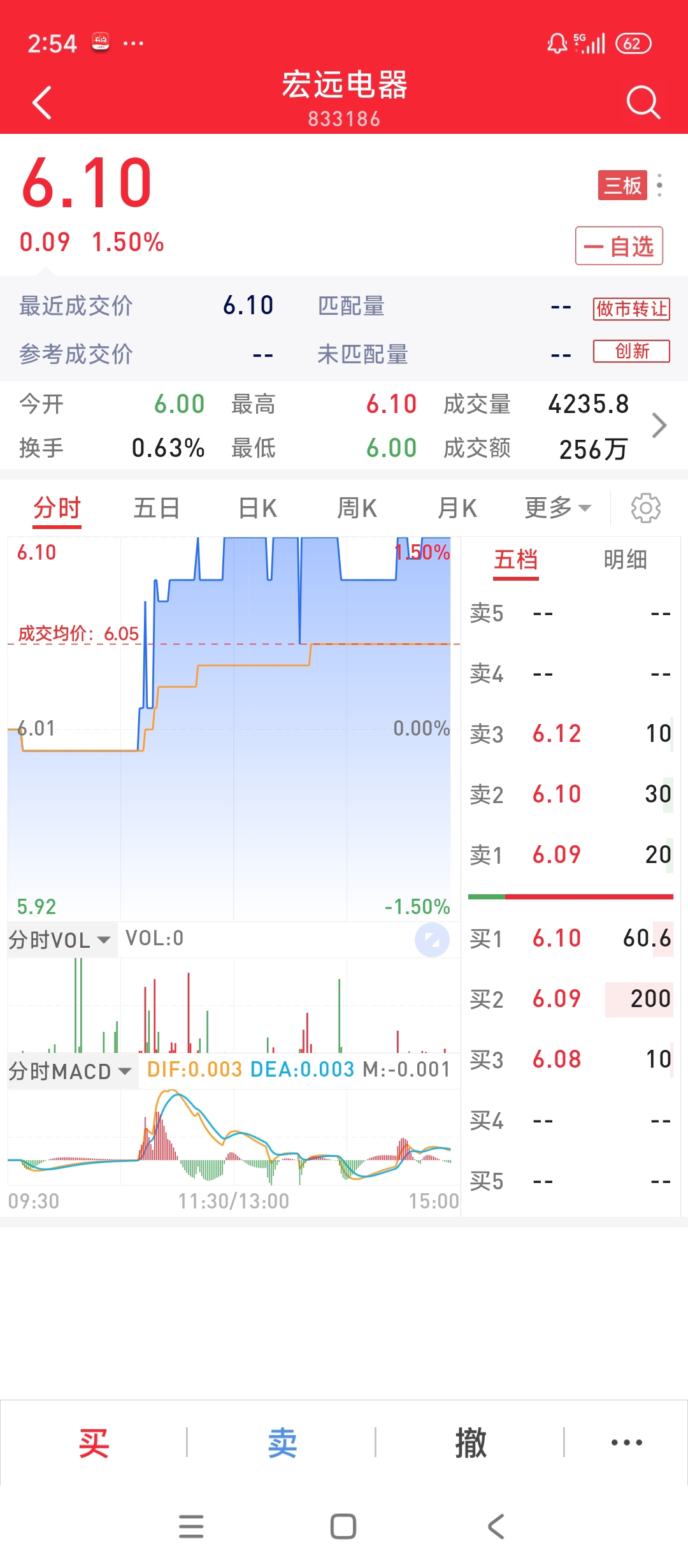The height and width of the screenshot is (1568, 688).
Task: Show the 月K chart
Action: point(457,509)
